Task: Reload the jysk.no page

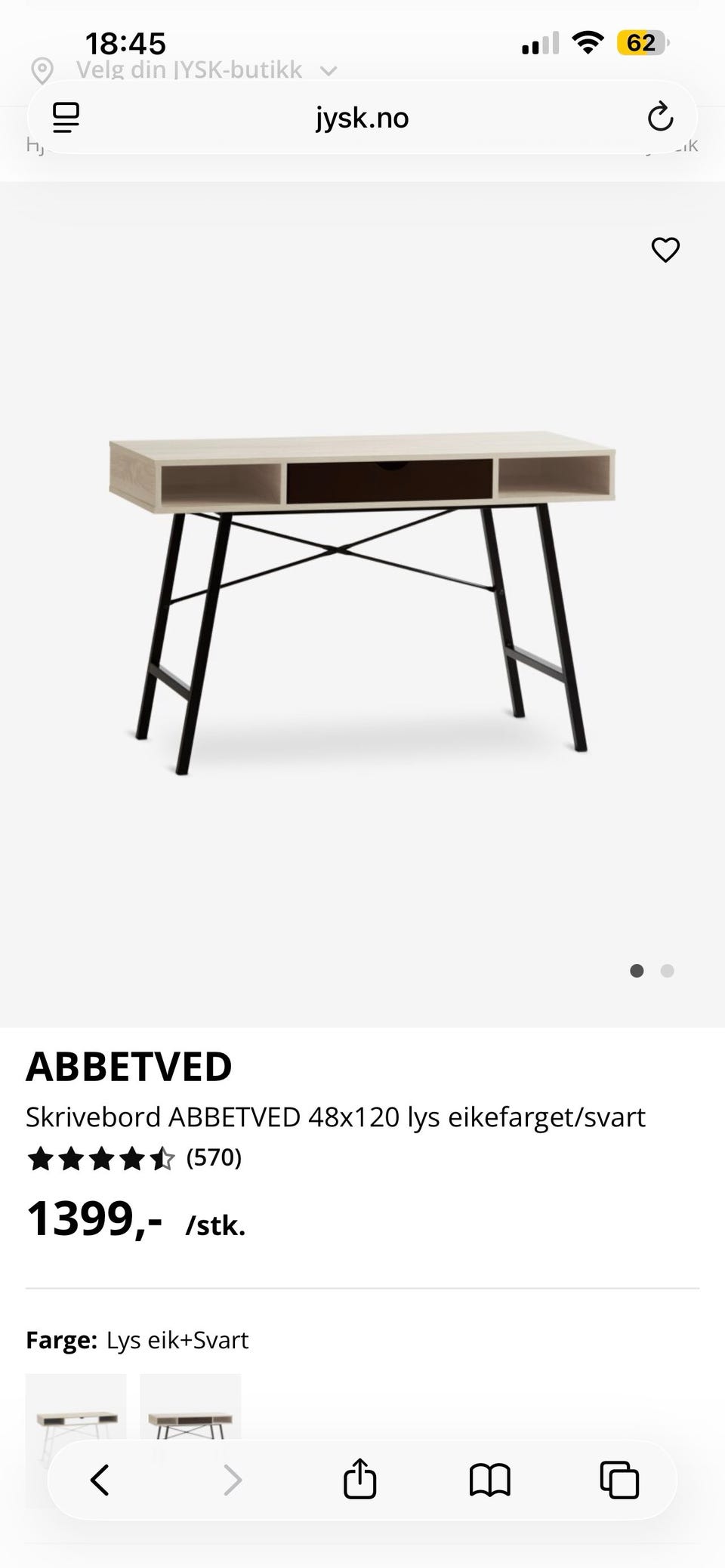Action: tap(660, 117)
